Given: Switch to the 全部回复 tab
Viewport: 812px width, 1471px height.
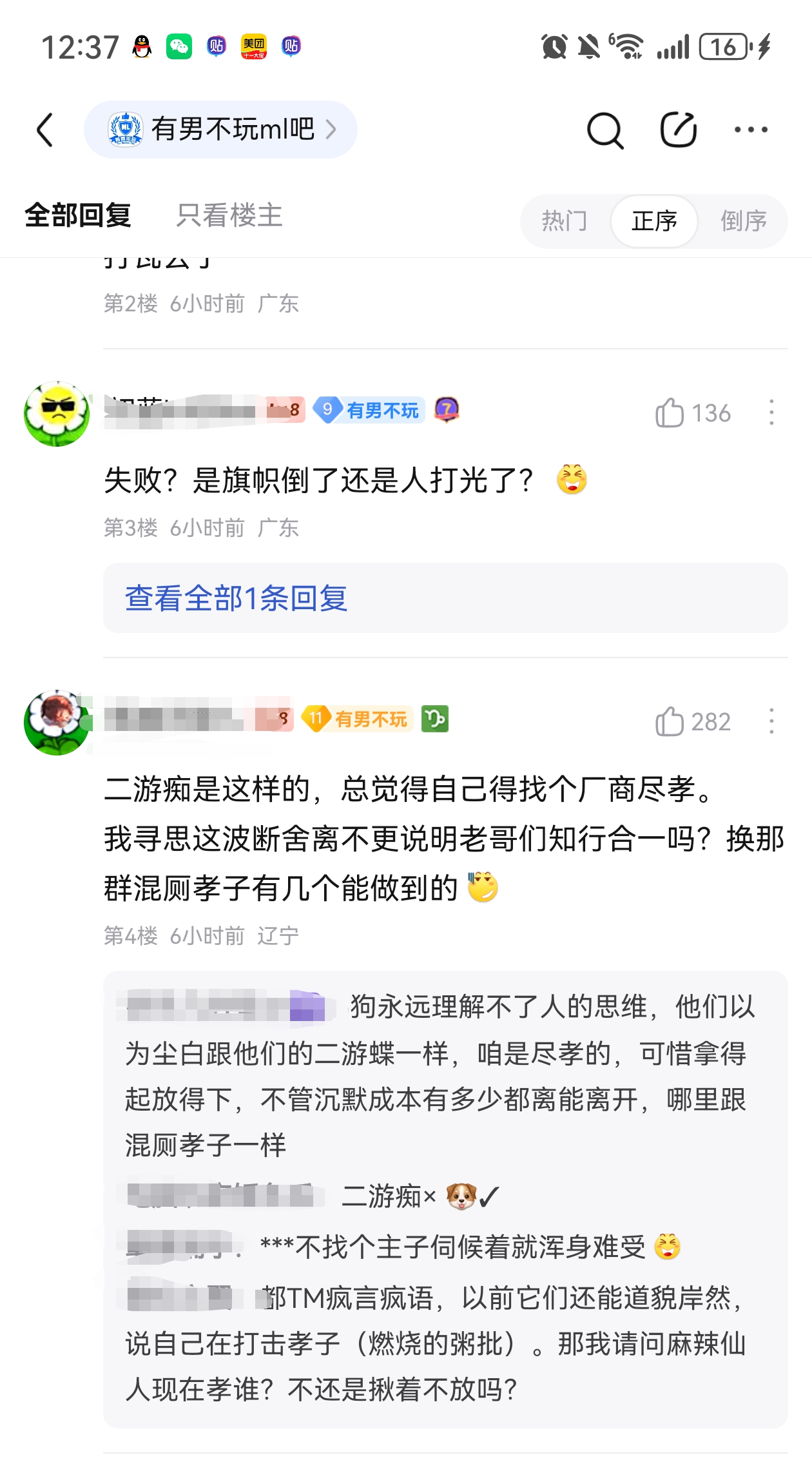Looking at the screenshot, I should [78, 215].
